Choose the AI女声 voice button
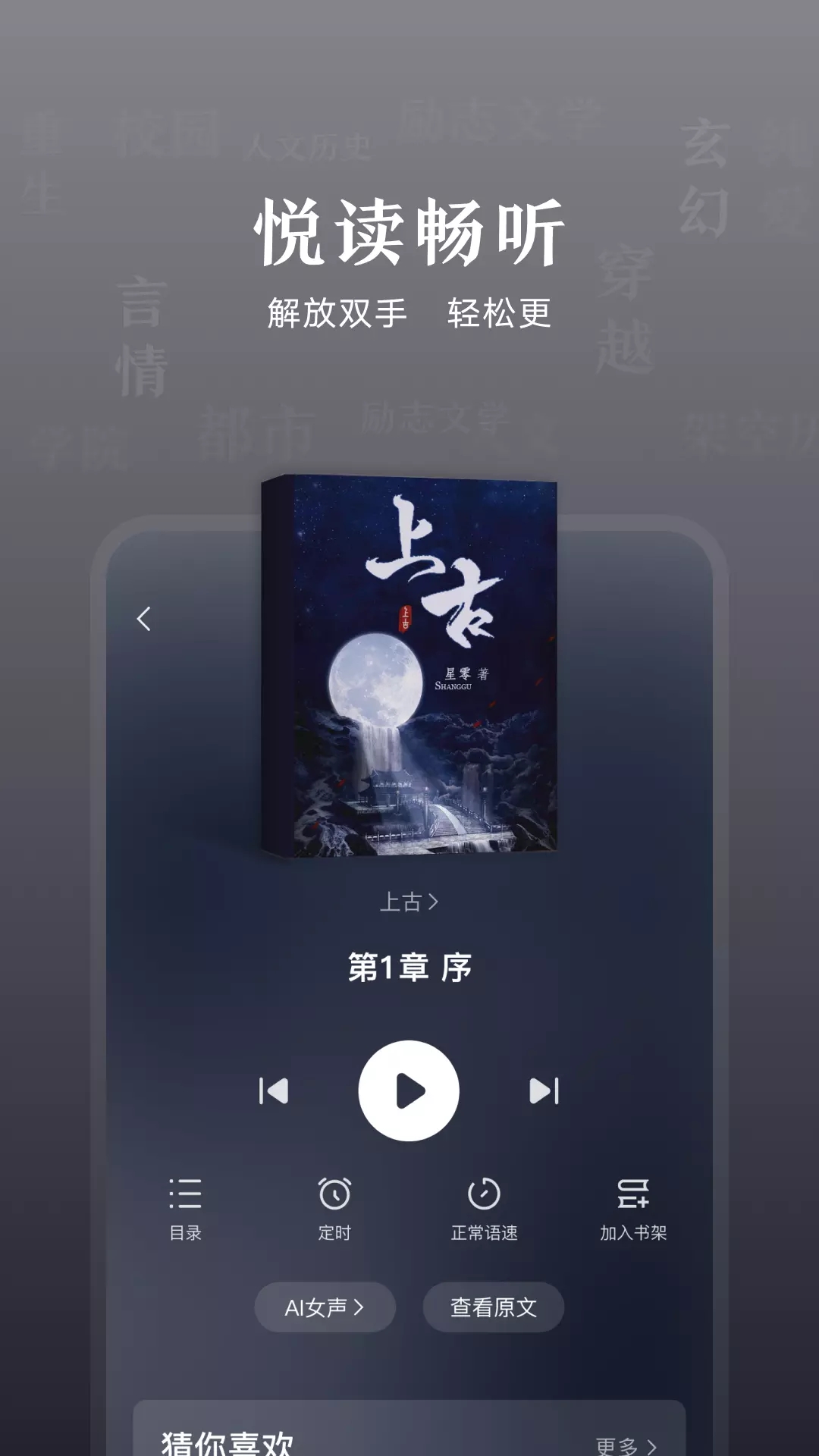 pyautogui.click(x=325, y=1307)
